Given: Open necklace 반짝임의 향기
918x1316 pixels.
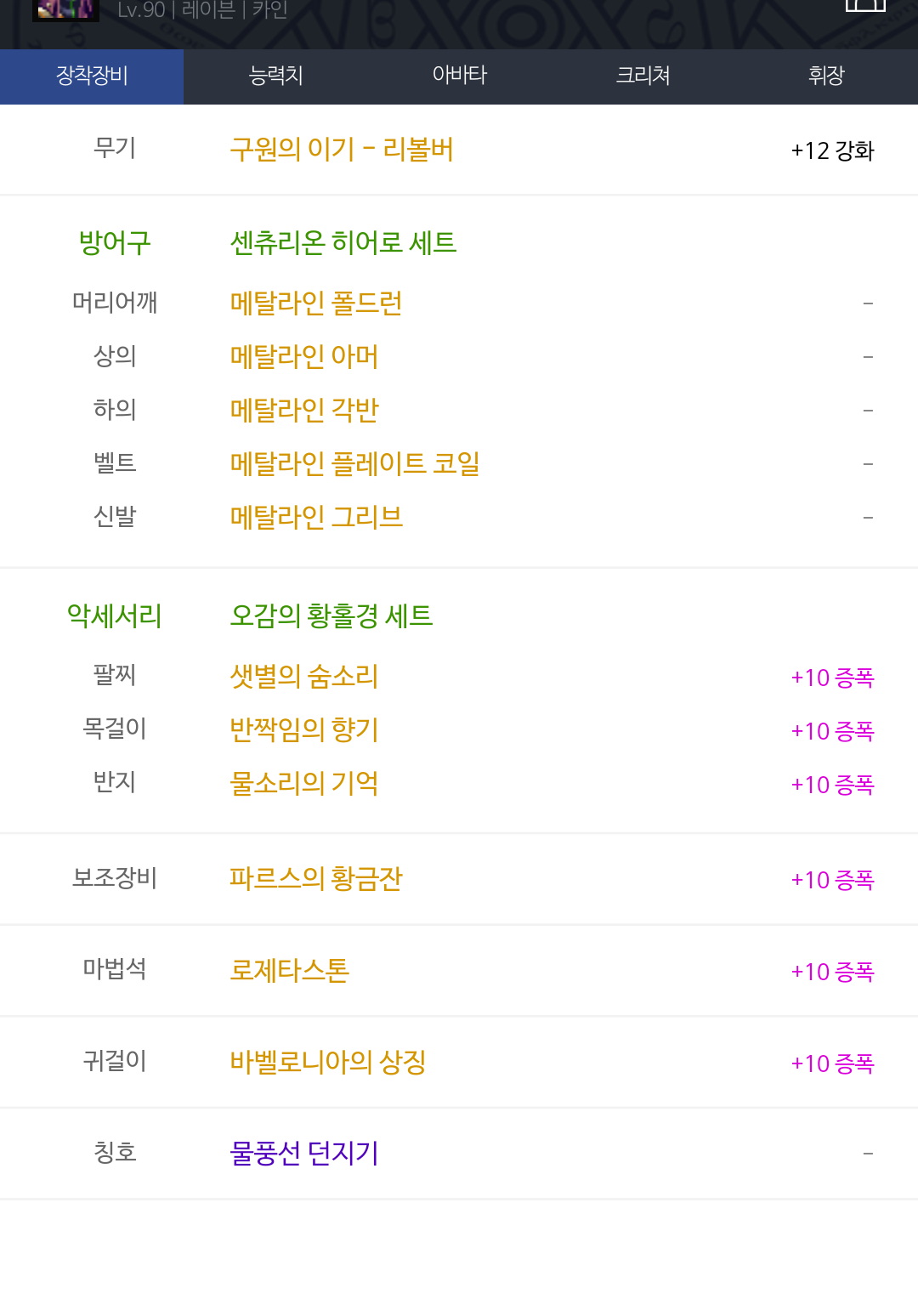Looking at the screenshot, I should pyautogui.click(x=304, y=729).
